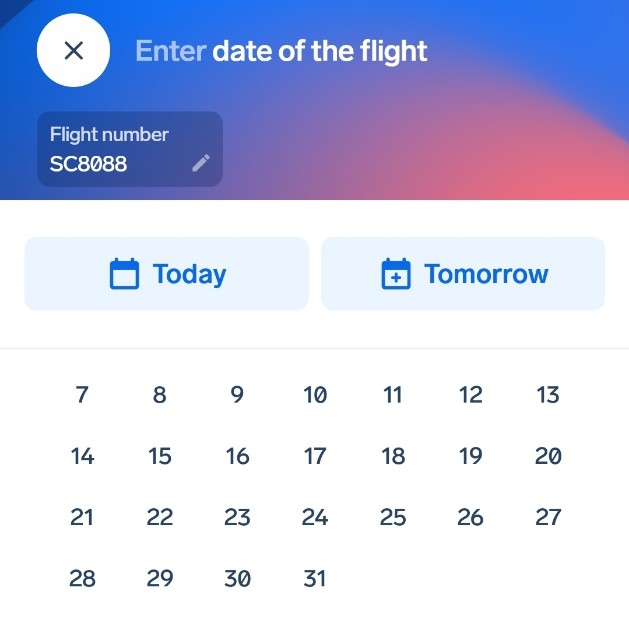Pick the 22nd as flight date
Image resolution: width=629 pixels, height=640 pixels.
pyautogui.click(x=160, y=518)
